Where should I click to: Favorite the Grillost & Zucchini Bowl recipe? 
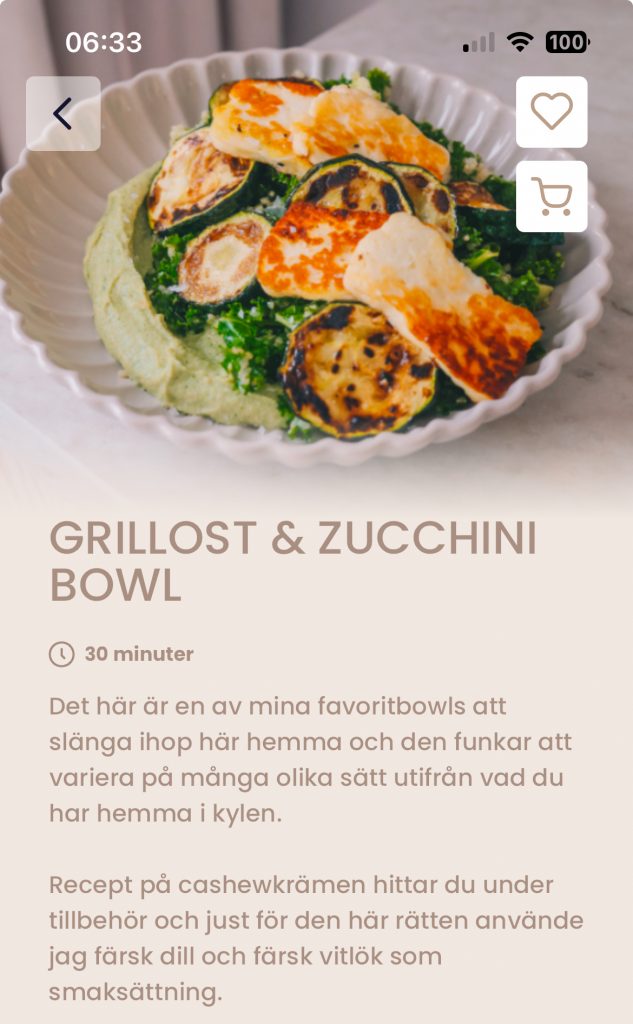tap(551, 112)
